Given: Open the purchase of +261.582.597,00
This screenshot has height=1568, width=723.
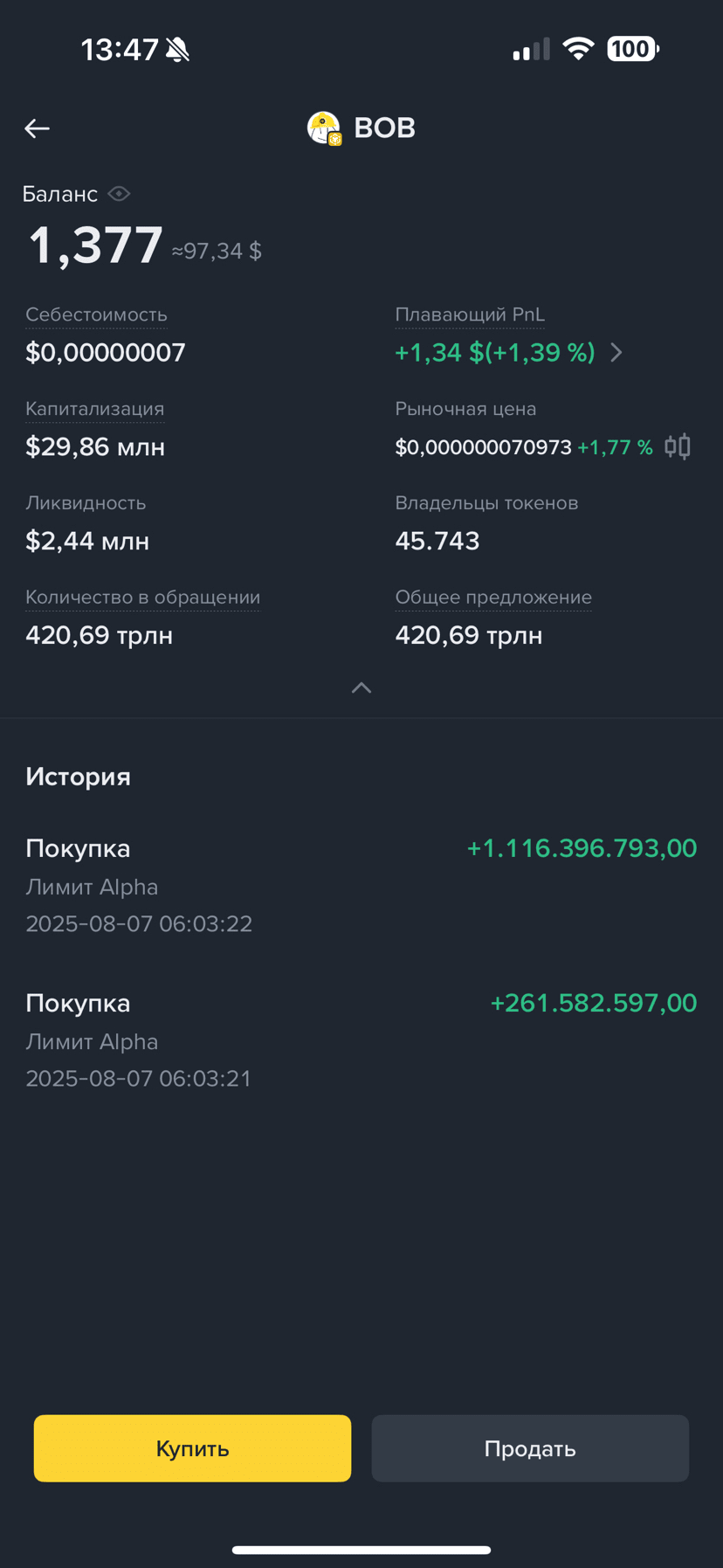Looking at the screenshot, I should click(x=361, y=1040).
